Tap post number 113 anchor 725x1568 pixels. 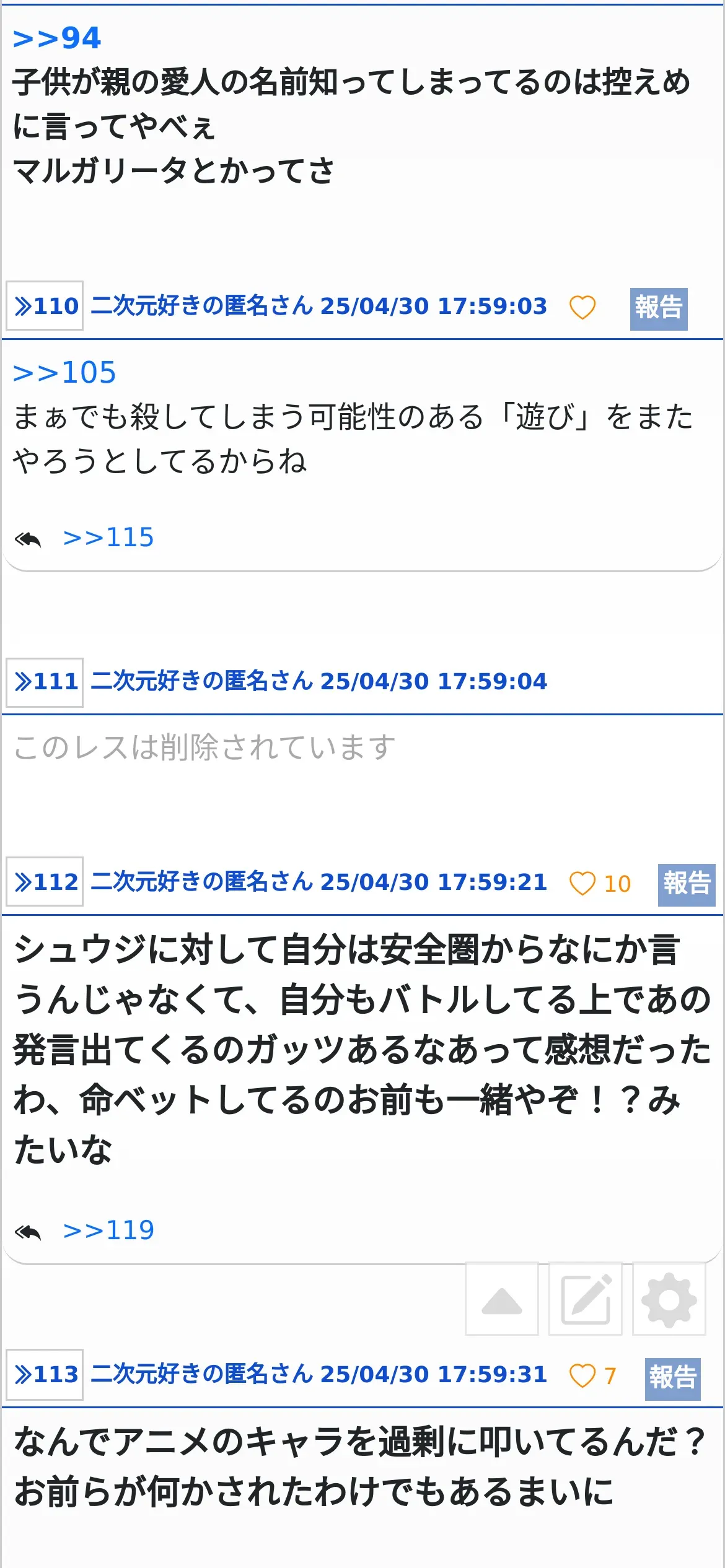[45, 1375]
